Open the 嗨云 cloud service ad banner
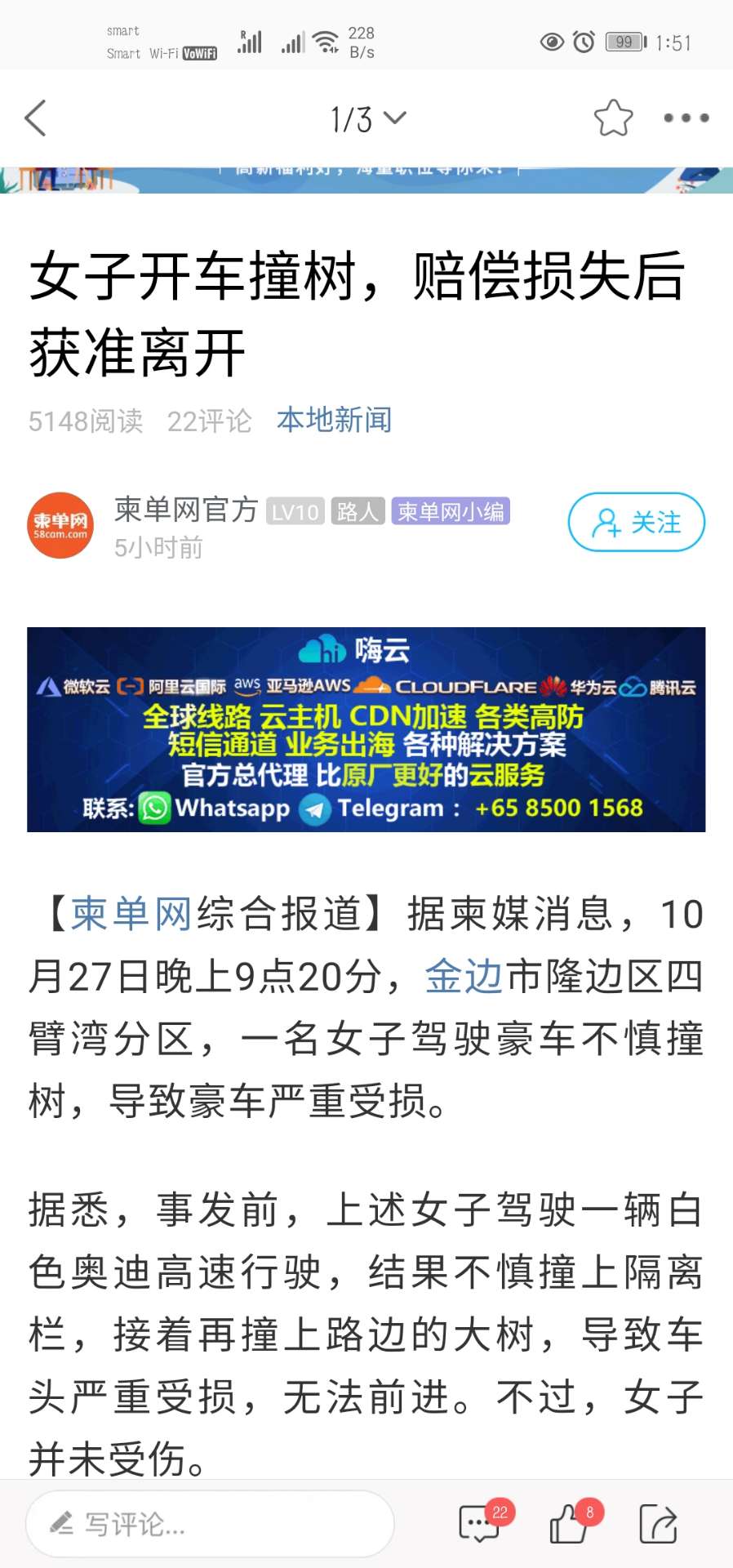733x1568 pixels. coord(366,729)
